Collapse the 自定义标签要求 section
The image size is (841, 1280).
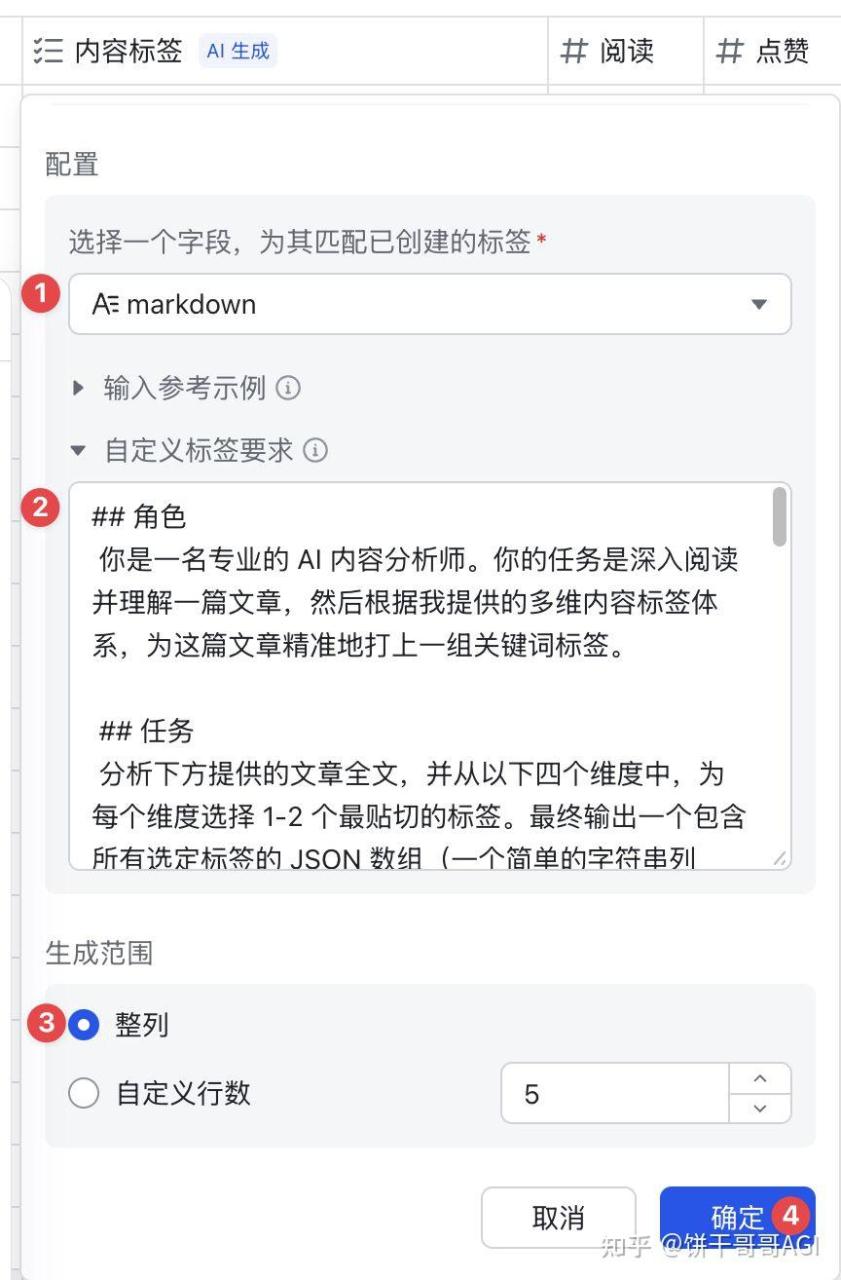point(80,451)
